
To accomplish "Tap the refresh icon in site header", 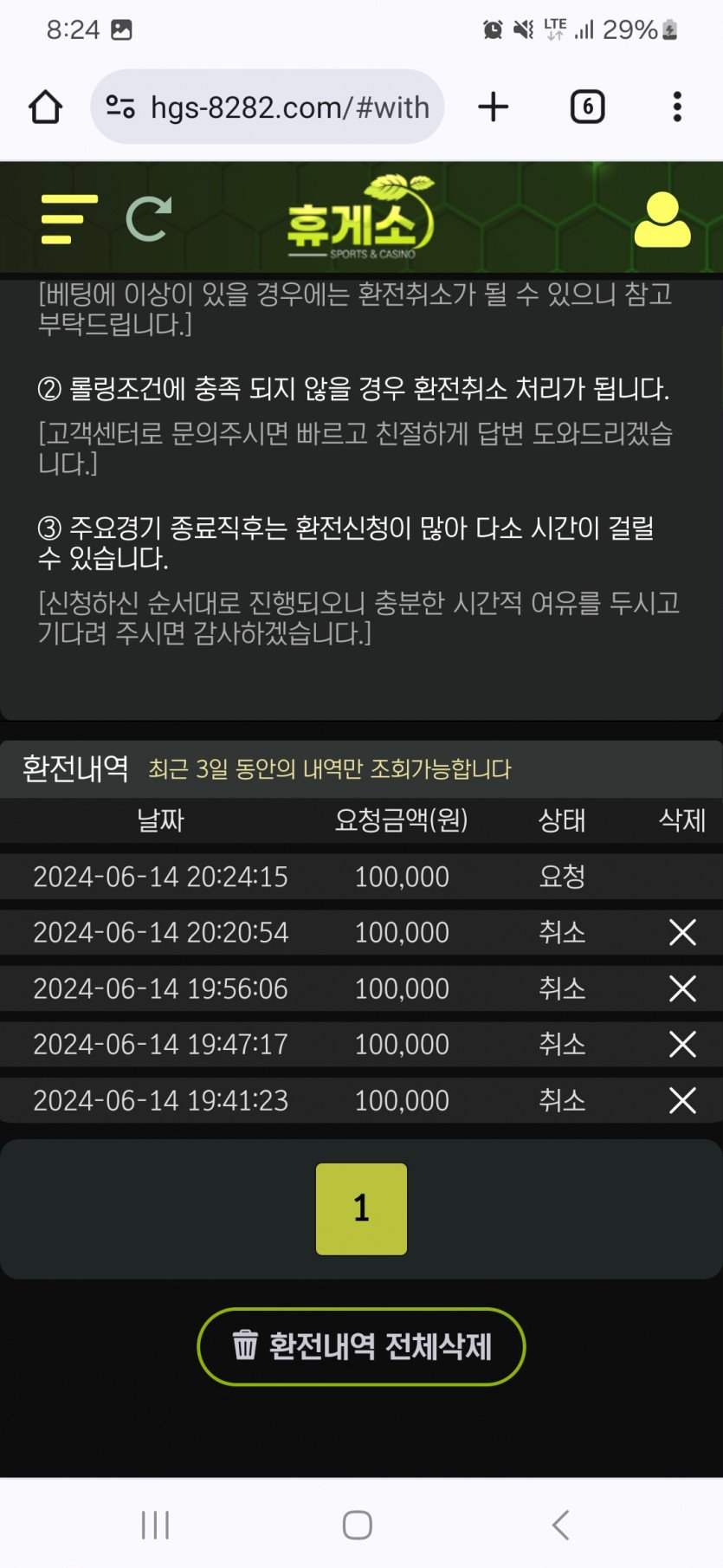I will pos(149,219).
